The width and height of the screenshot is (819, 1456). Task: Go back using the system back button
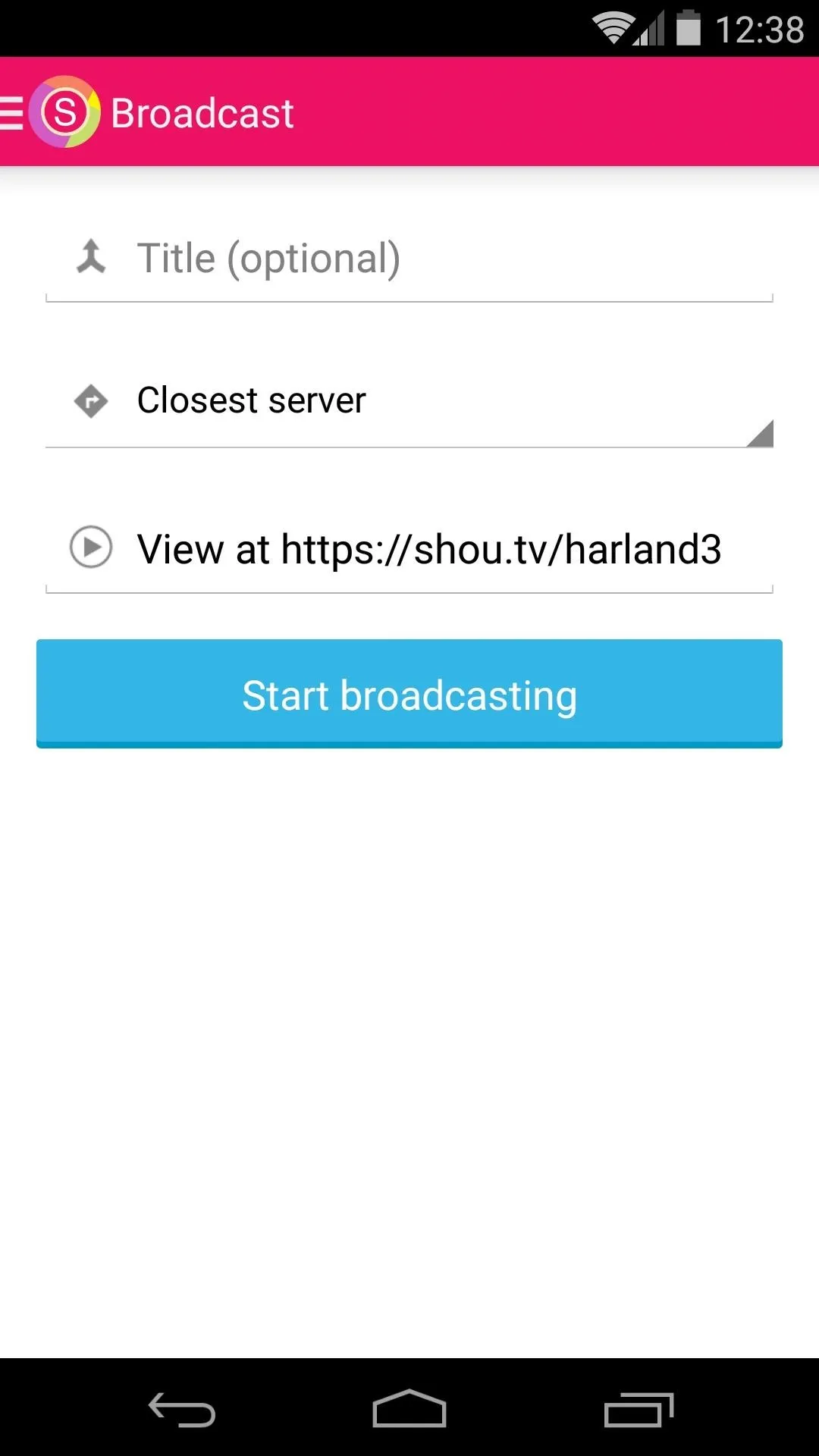tap(182, 1409)
